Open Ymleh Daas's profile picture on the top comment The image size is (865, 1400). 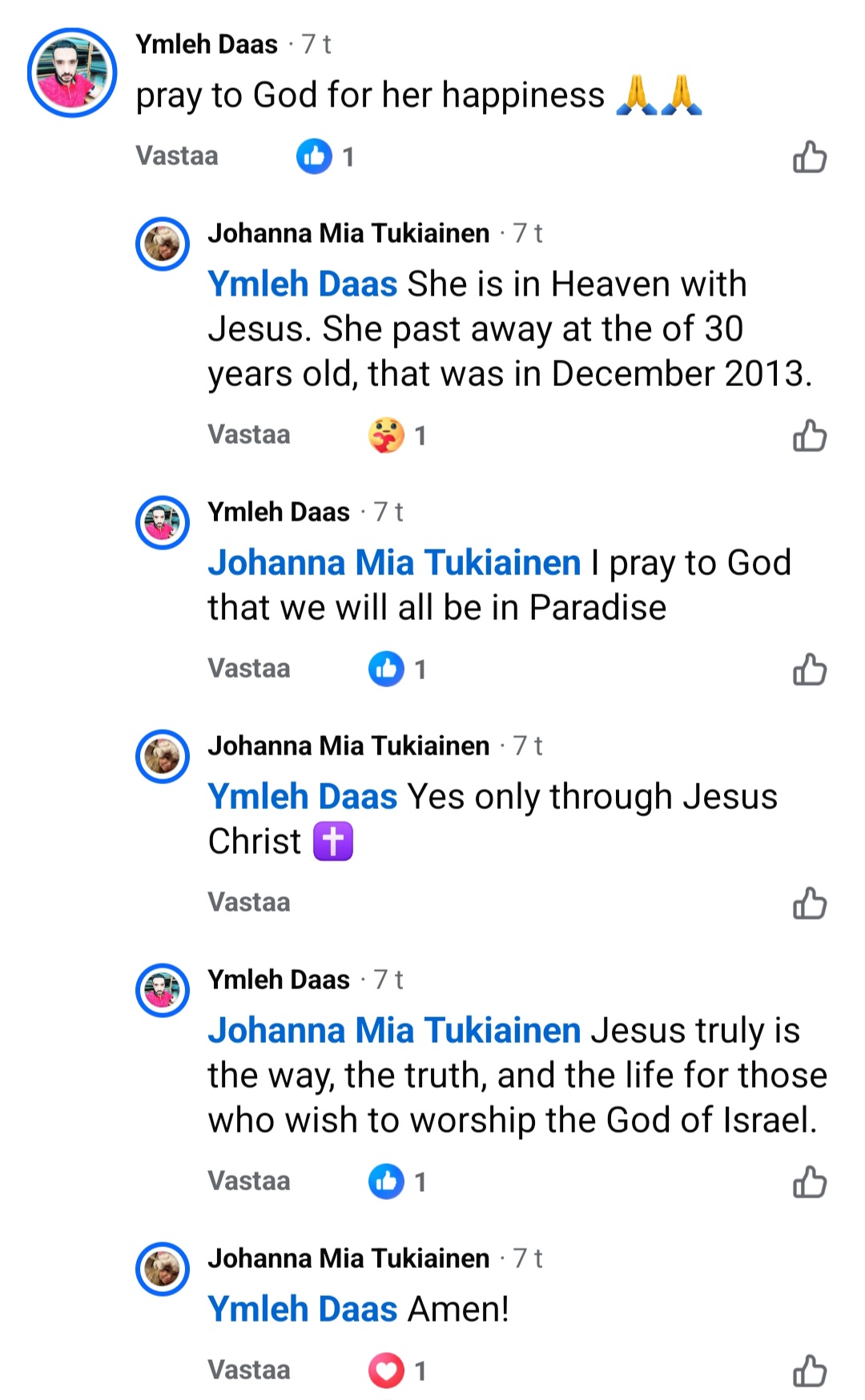[72, 73]
